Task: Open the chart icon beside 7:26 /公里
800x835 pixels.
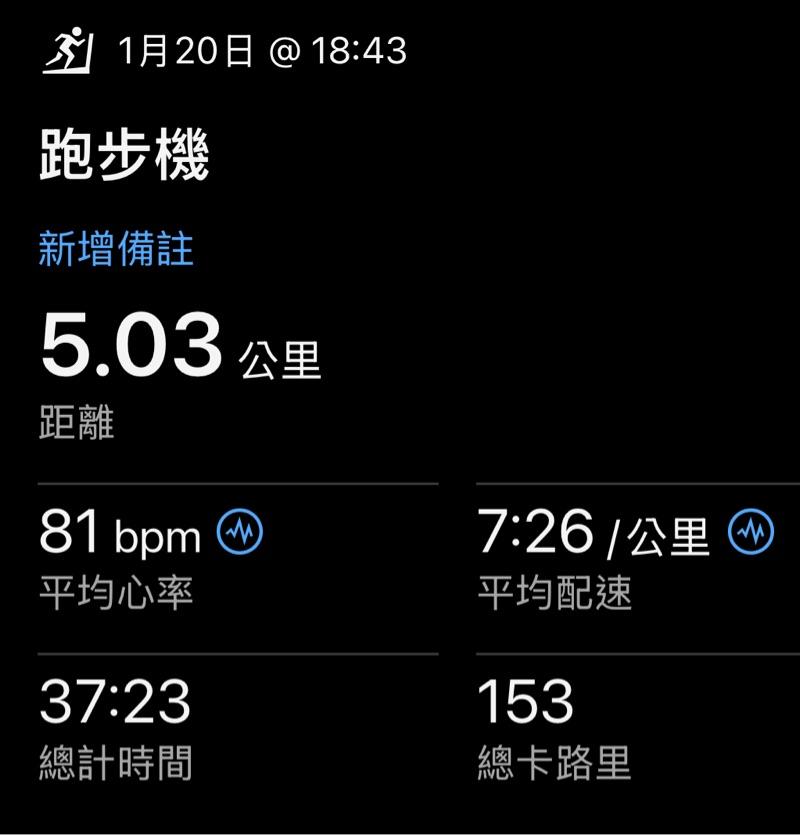Action: point(751,532)
